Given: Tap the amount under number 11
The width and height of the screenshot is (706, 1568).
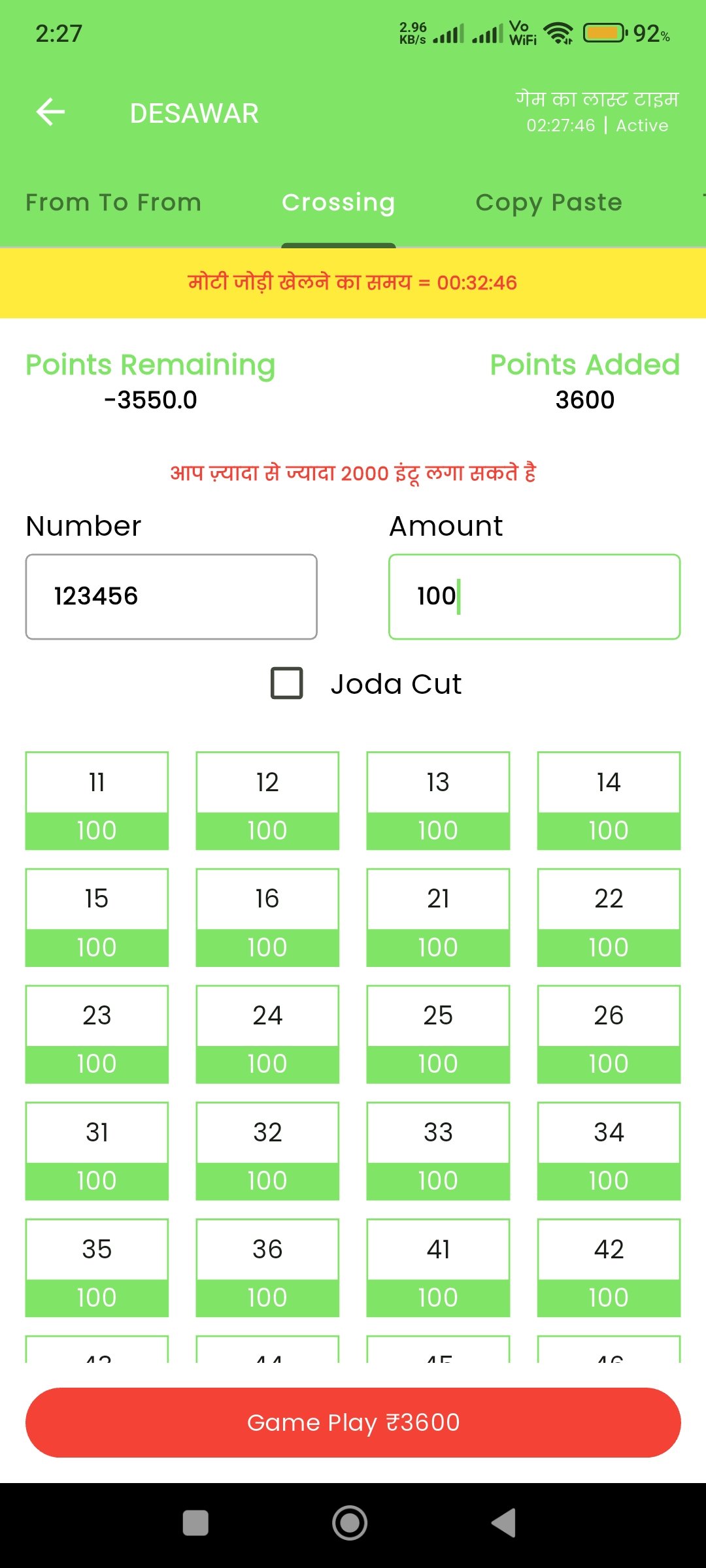Looking at the screenshot, I should [97, 830].
